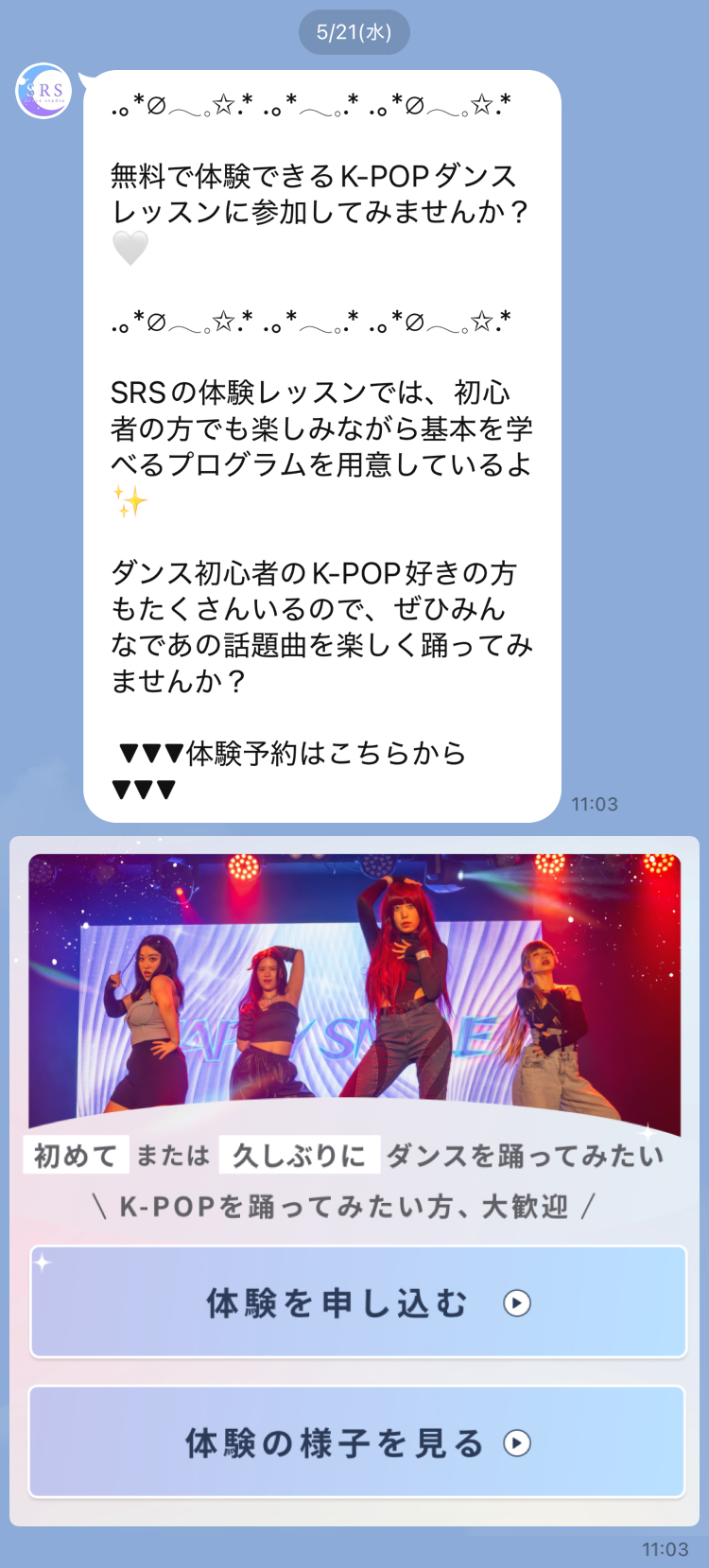709x1568 pixels.
Task: Select the highlighted 初めて label
Action: 75,1156
